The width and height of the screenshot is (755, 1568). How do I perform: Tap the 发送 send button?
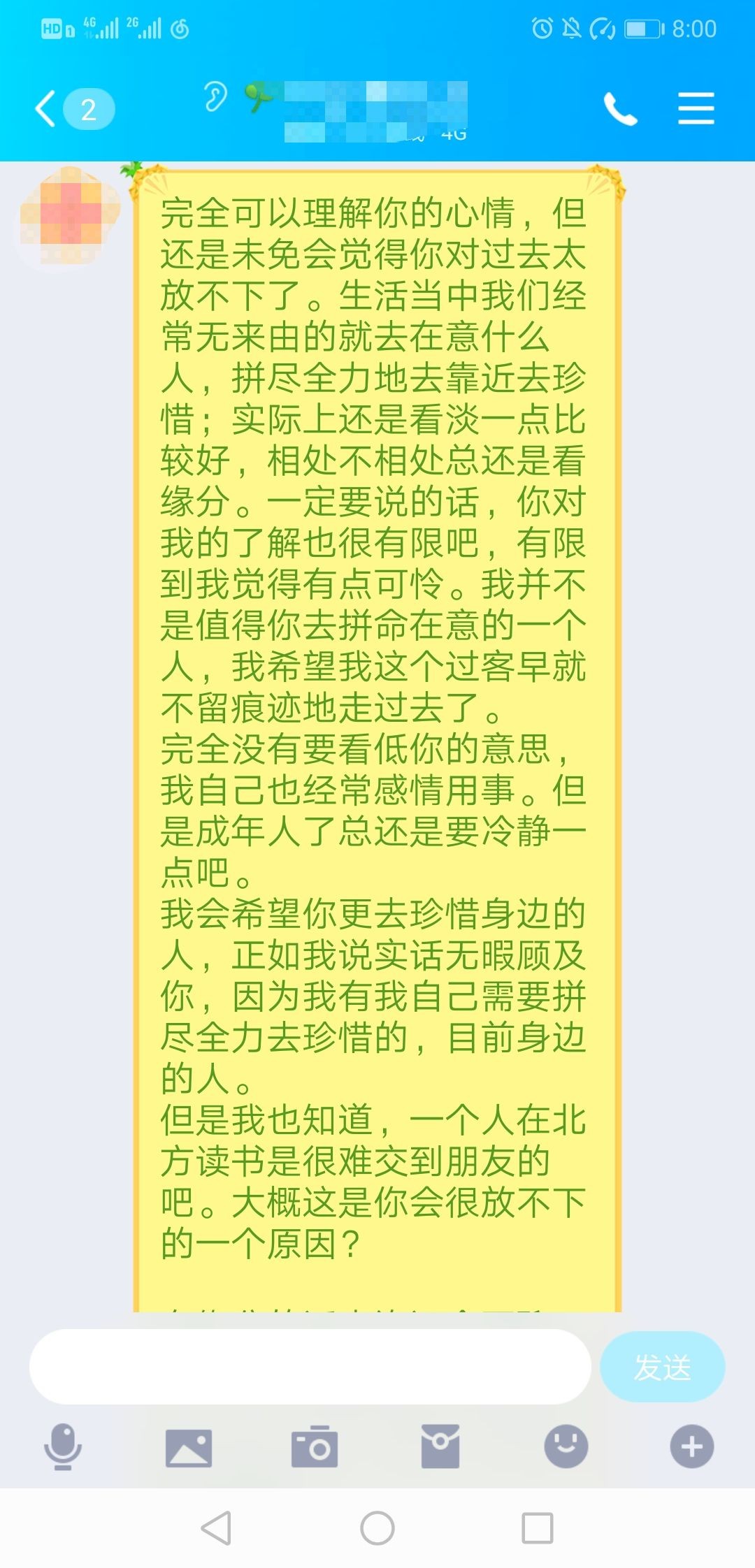[661, 1367]
